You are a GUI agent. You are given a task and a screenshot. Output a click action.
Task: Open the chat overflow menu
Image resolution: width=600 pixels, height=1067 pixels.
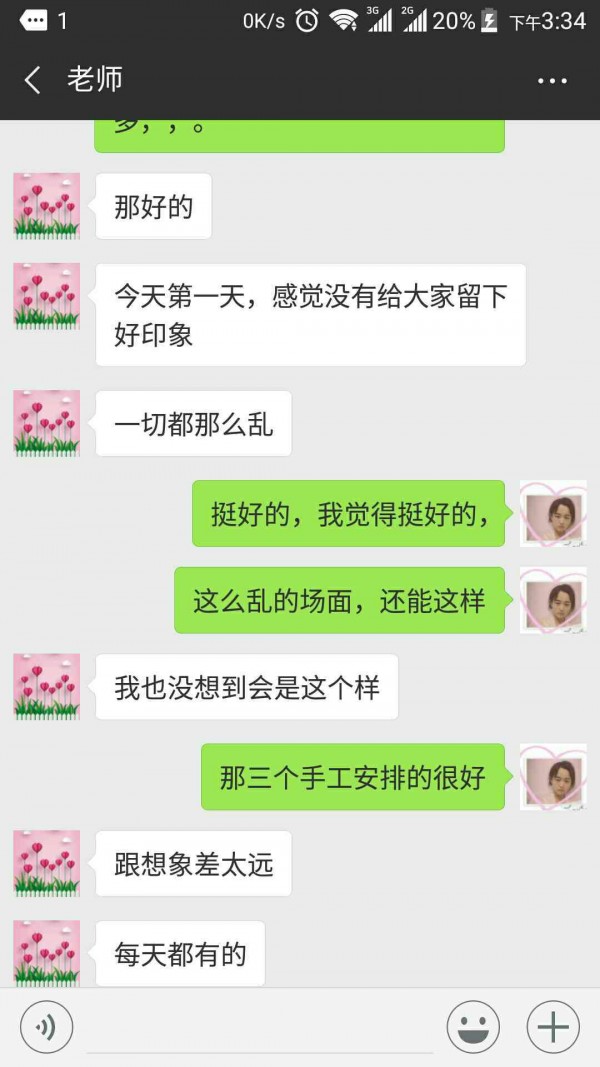pos(552,81)
